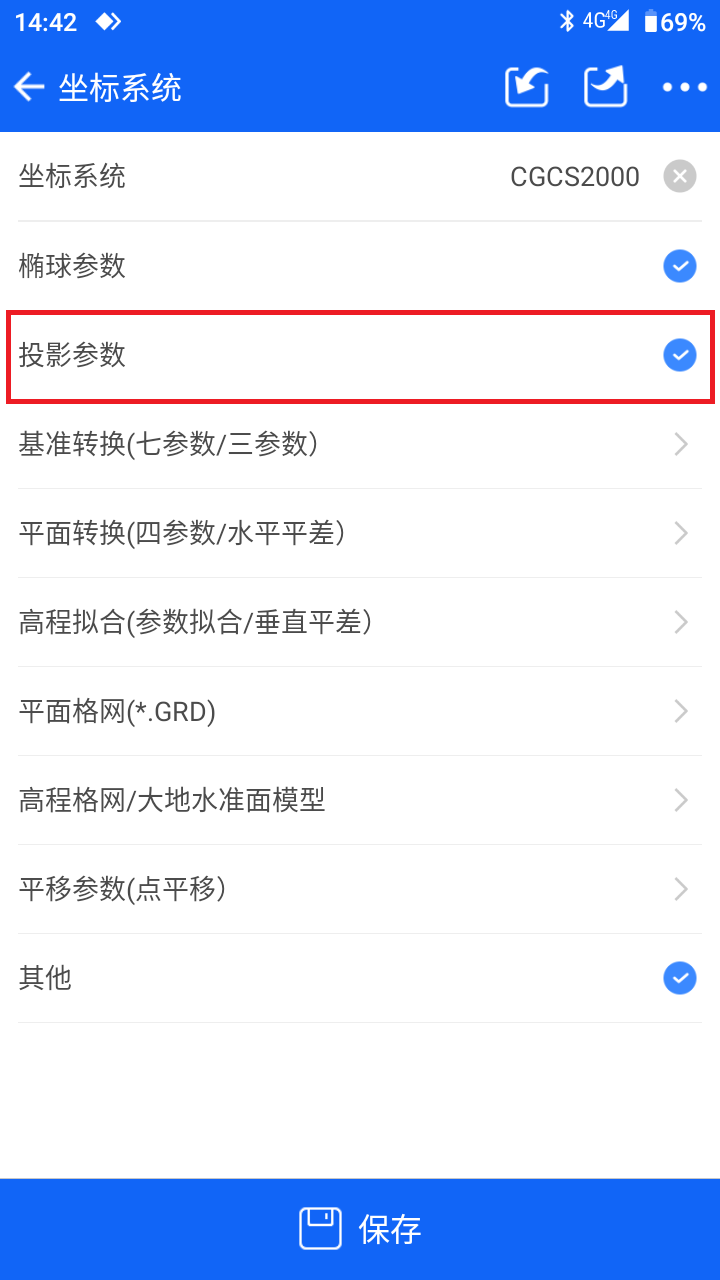
Task: Open 平面格网(*.GRD) settings
Action: (x=360, y=711)
